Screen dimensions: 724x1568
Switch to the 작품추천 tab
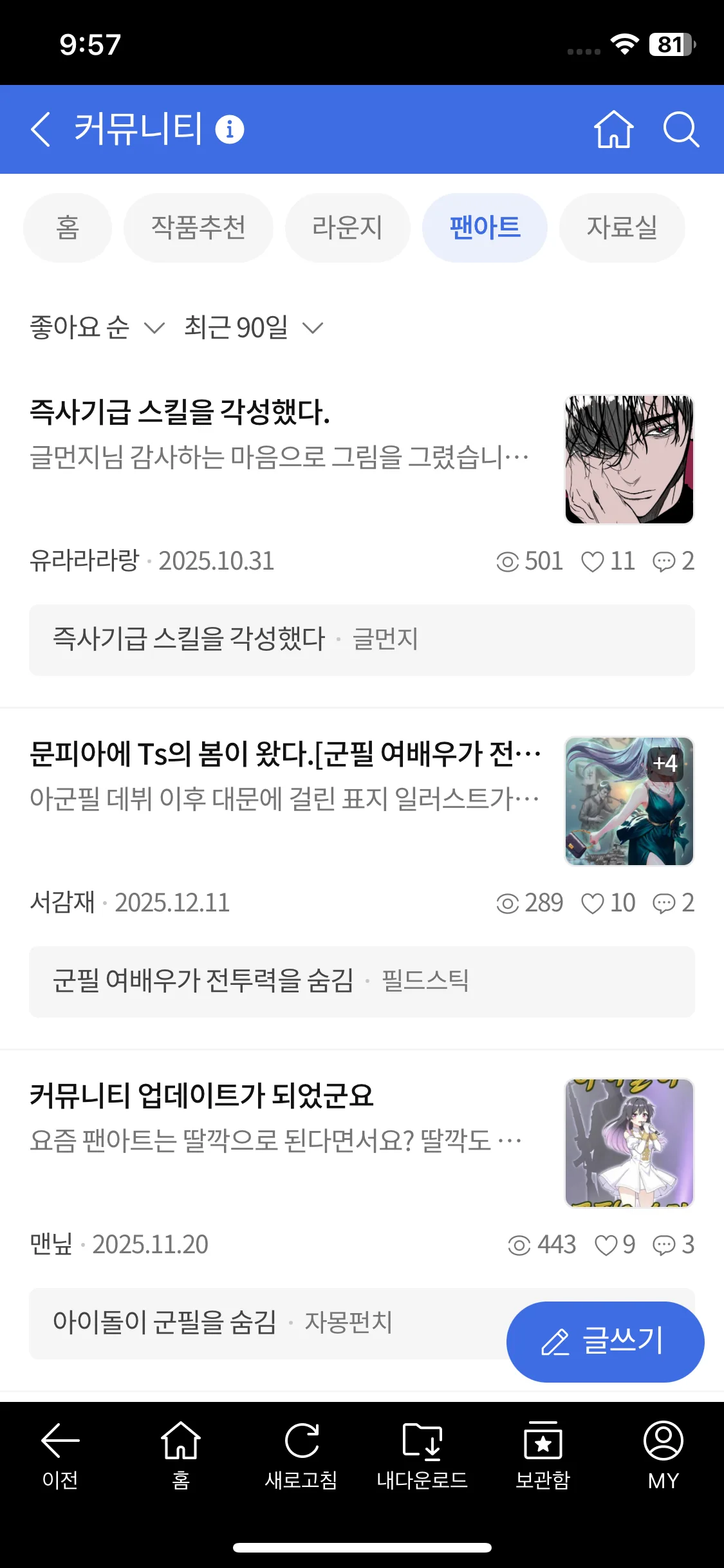click(198, 228)
